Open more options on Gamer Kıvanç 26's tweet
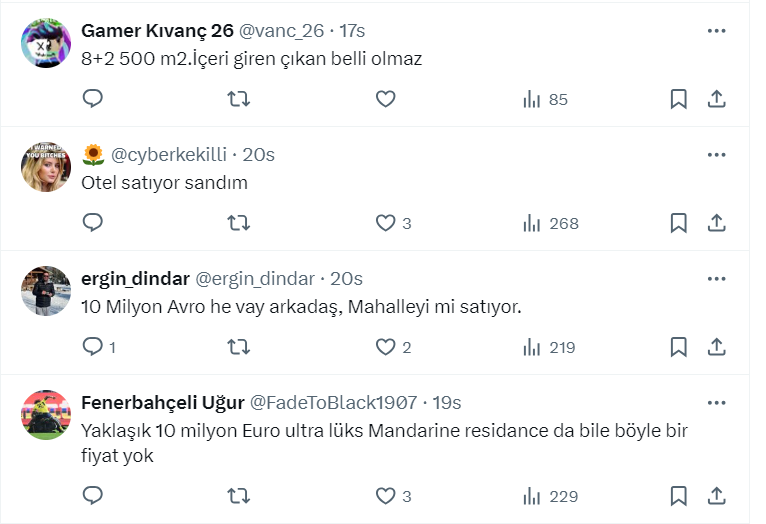The height and width of the screenshot is (524, 766). point(716,31)
